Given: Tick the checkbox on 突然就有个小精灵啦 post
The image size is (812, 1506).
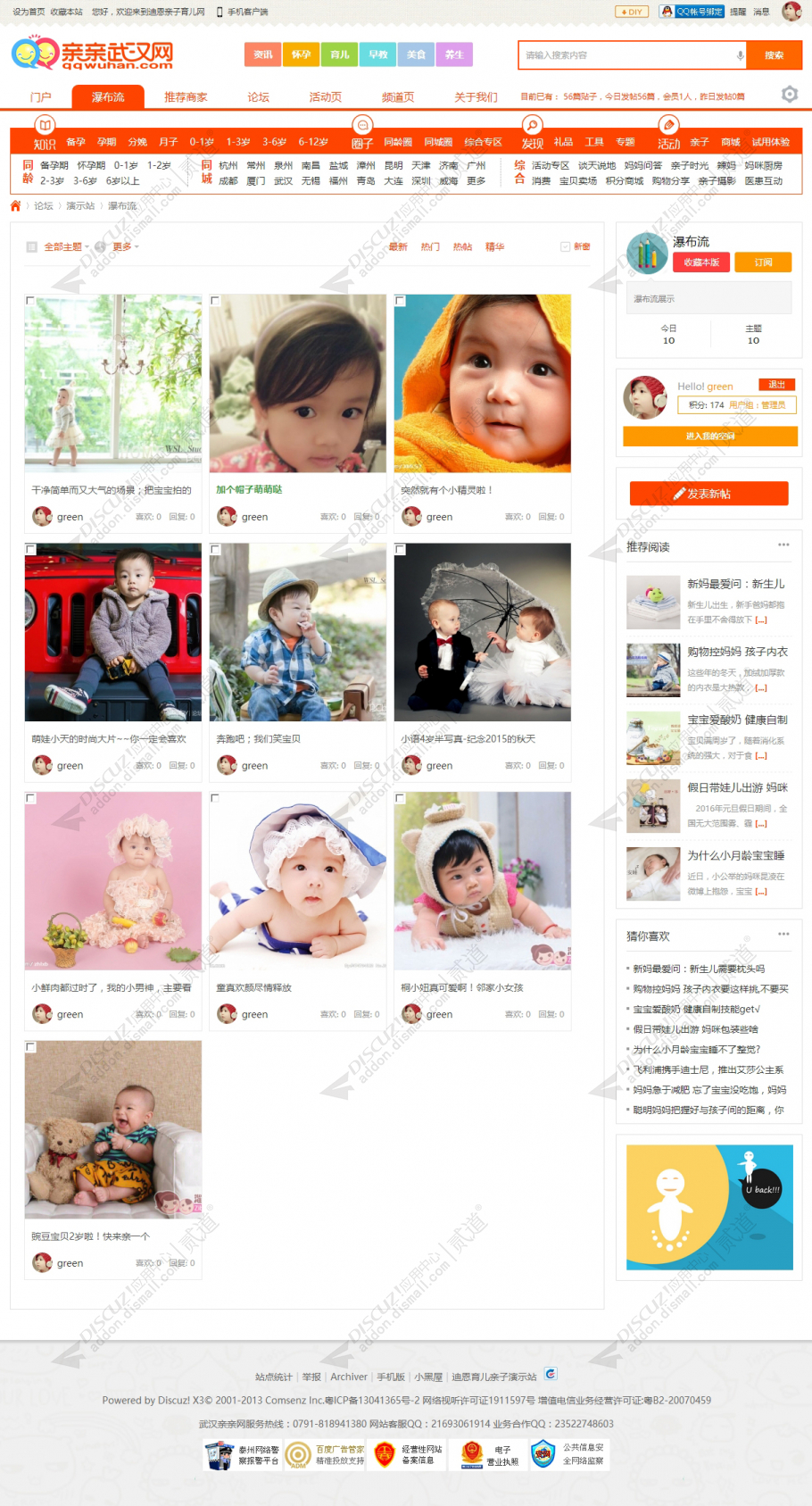Looking at the screenshot, I should pos(401,301).
